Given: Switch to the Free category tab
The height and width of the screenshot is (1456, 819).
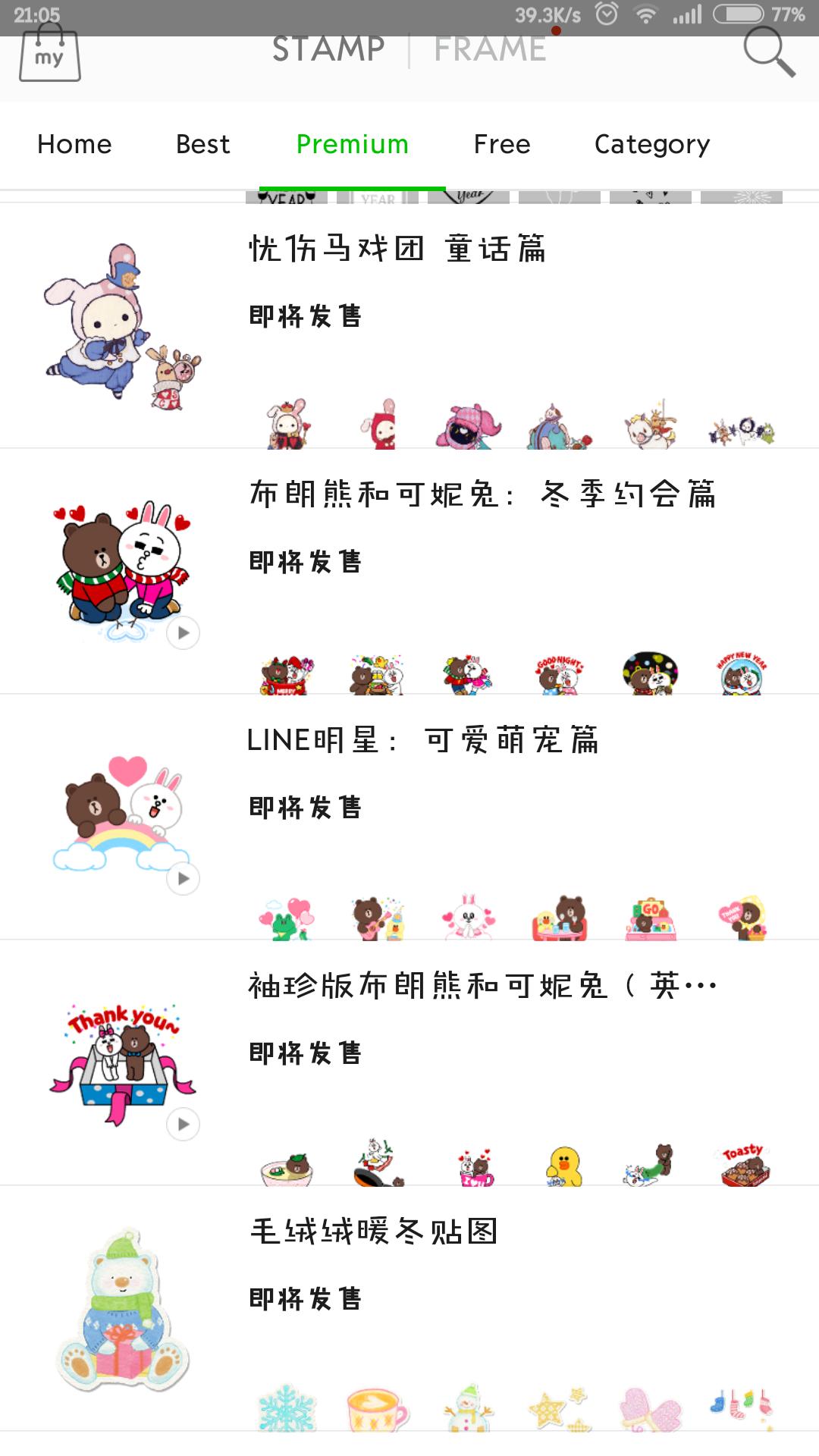Looking at the screenshot, I should click(x=502, y=144).
